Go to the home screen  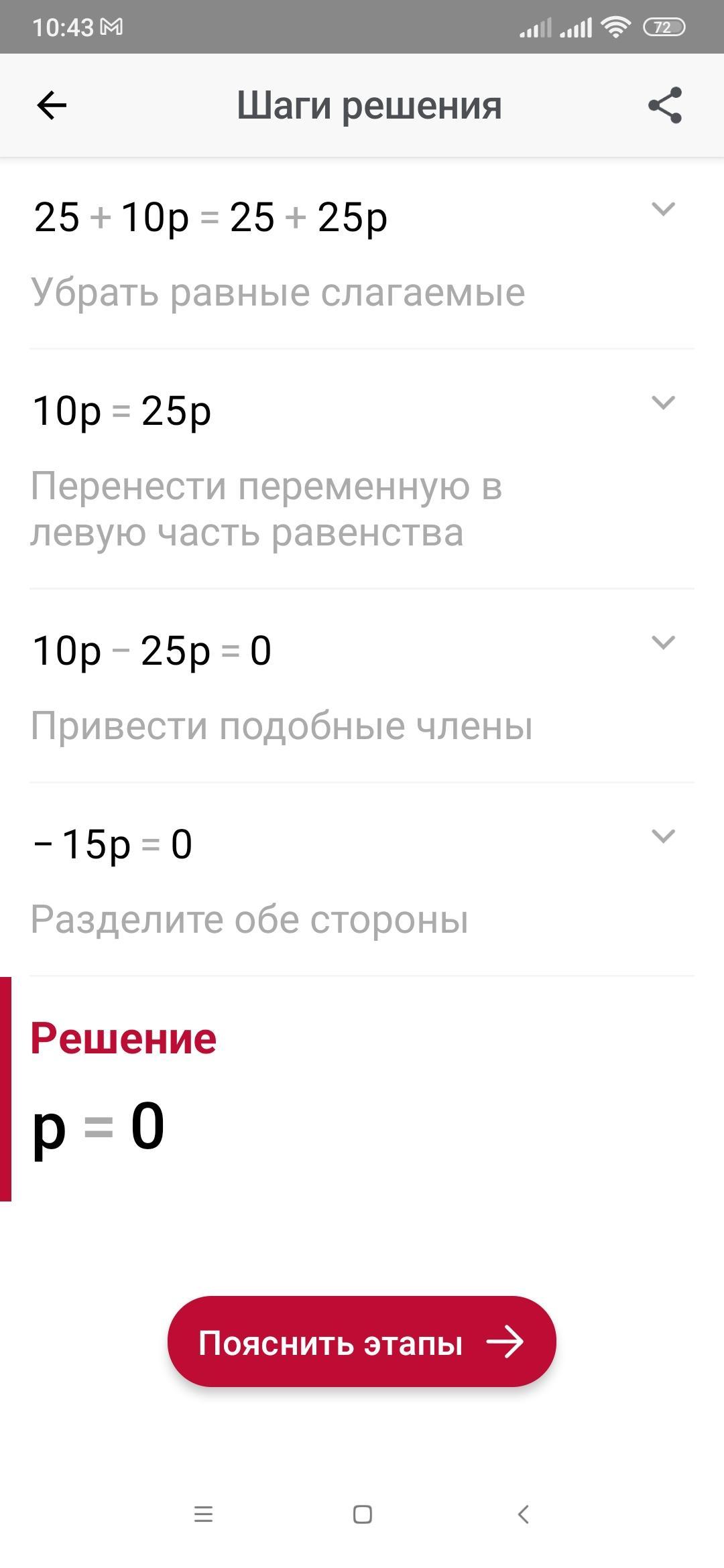click(x=363, y=1514)
